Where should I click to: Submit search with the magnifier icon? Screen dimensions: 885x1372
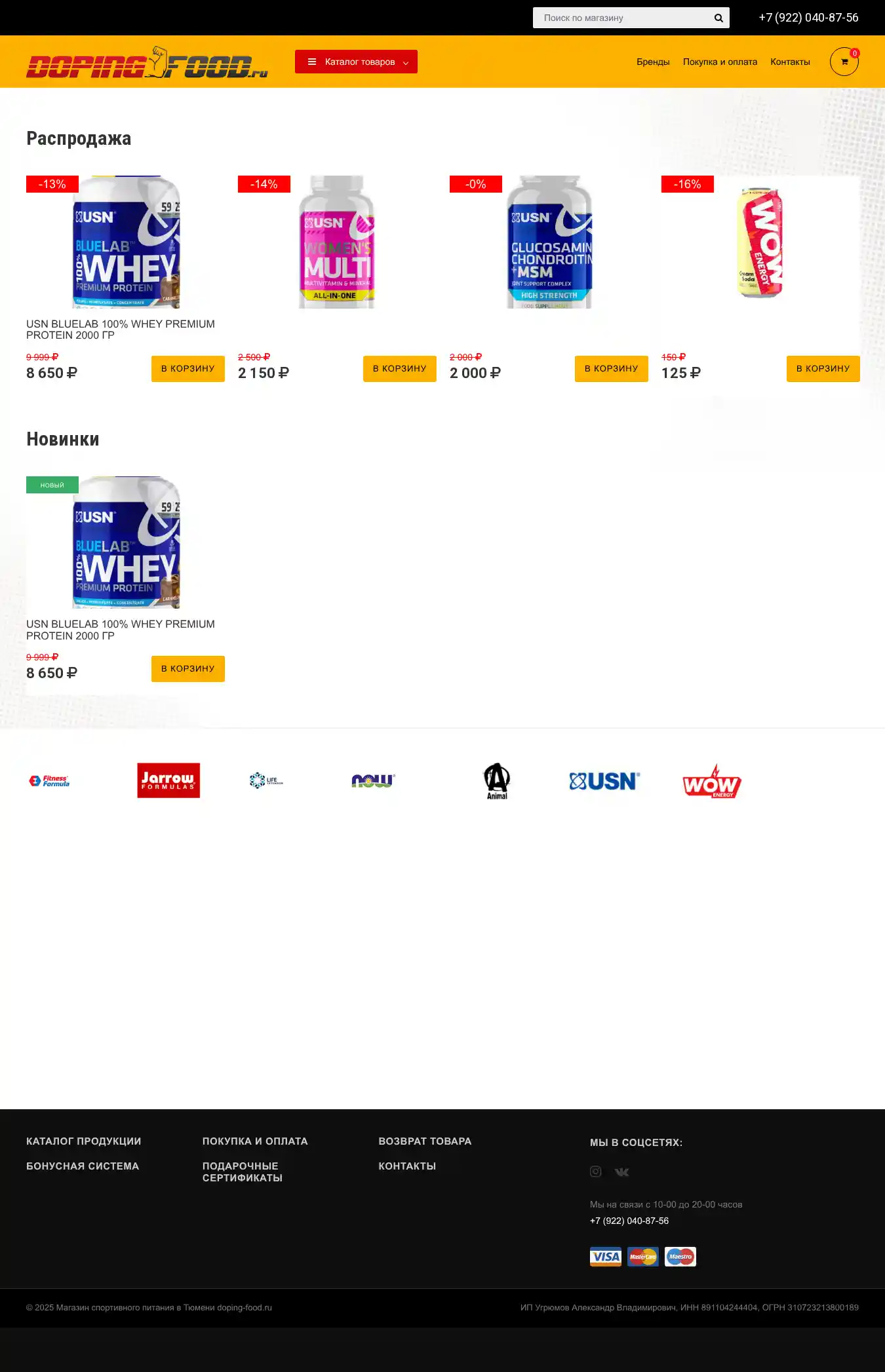718,18
